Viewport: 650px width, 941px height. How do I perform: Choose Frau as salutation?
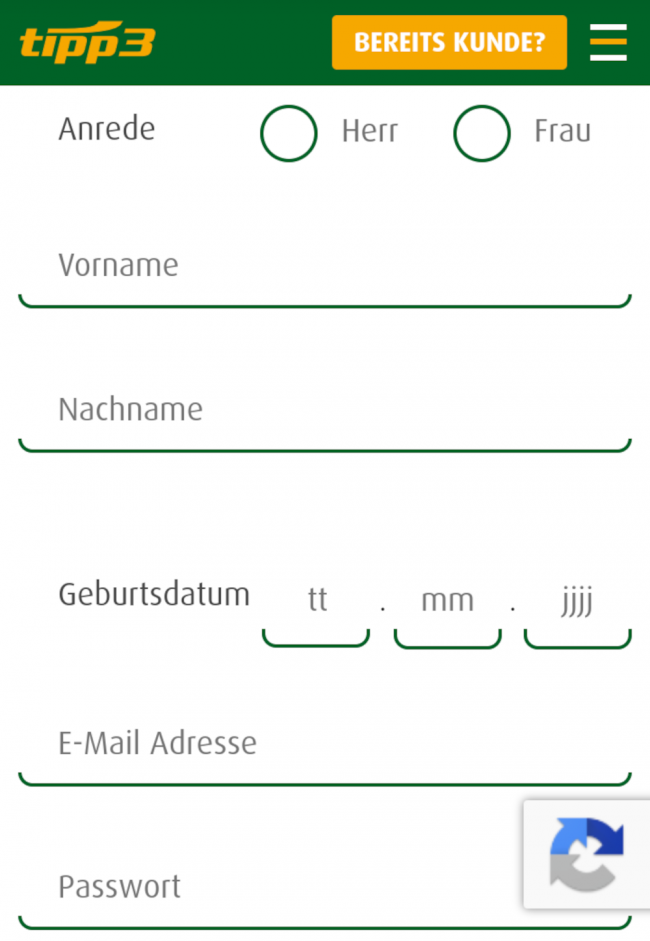point(482,133)
